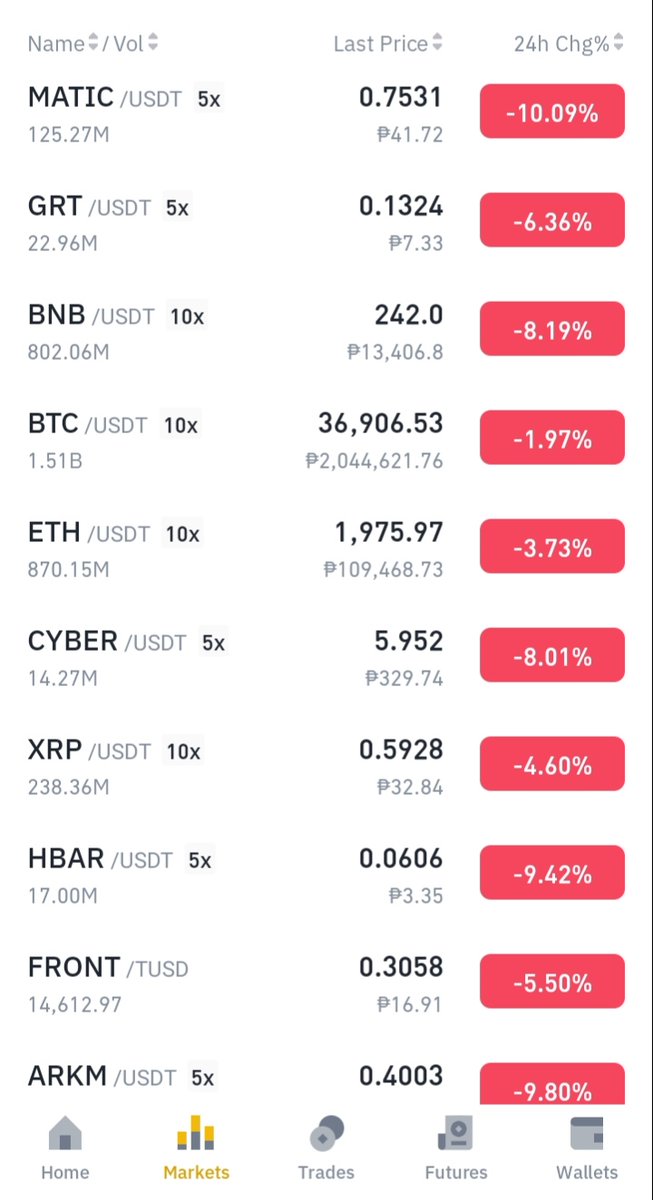Sort the list by Name
Viewport: 653px width, 1200px height.
[62, 44]
